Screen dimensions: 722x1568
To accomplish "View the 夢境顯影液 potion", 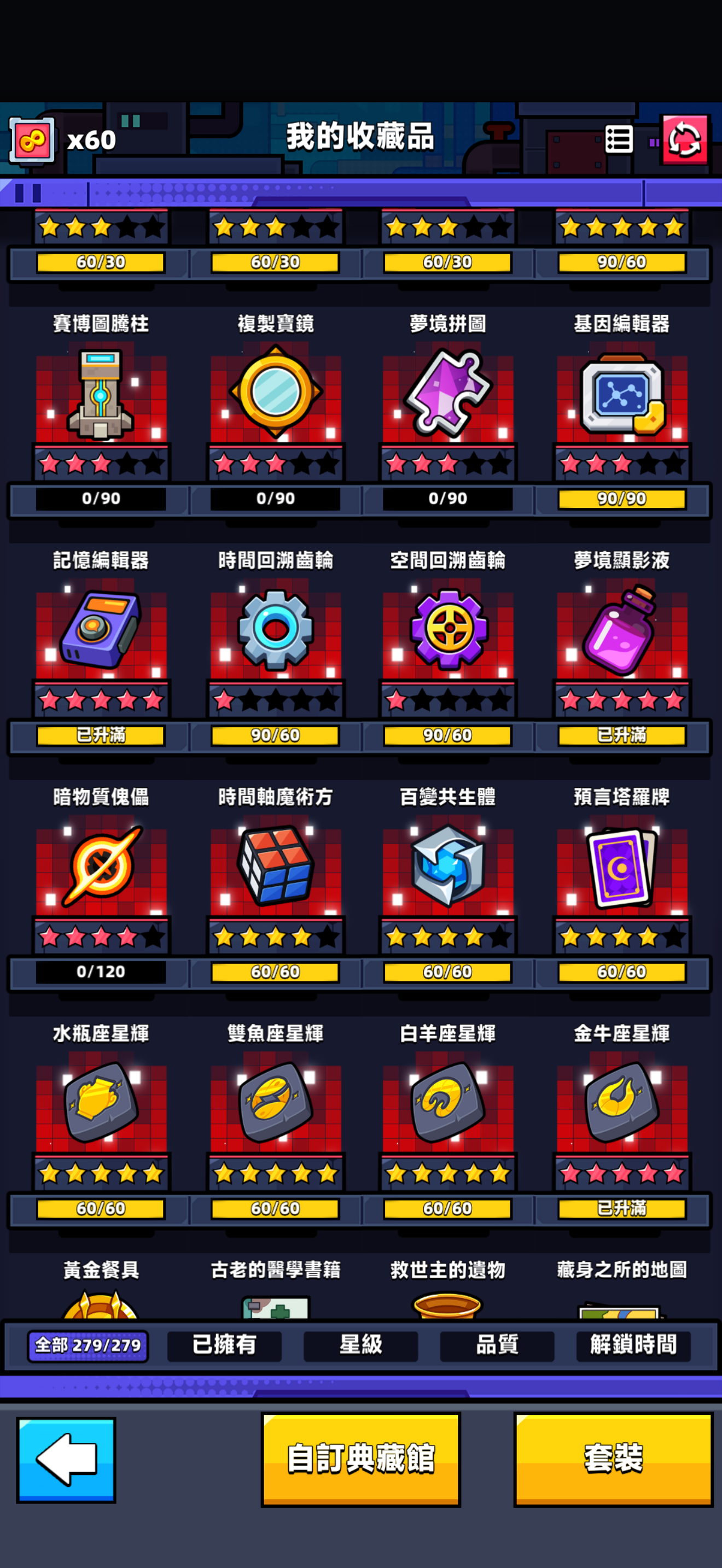I will click(x=621, y=630).
